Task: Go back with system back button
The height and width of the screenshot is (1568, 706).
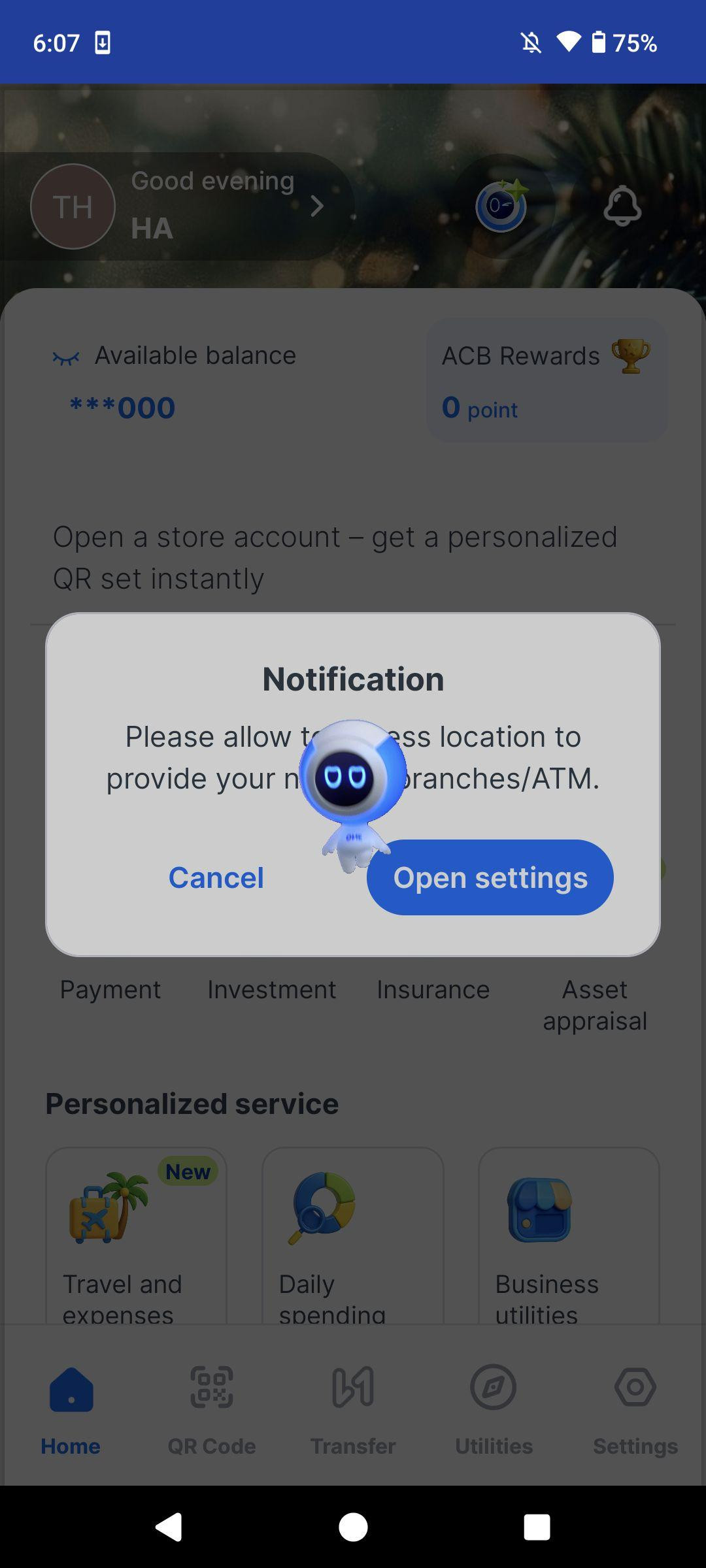Action: [x=169, y=1527]
